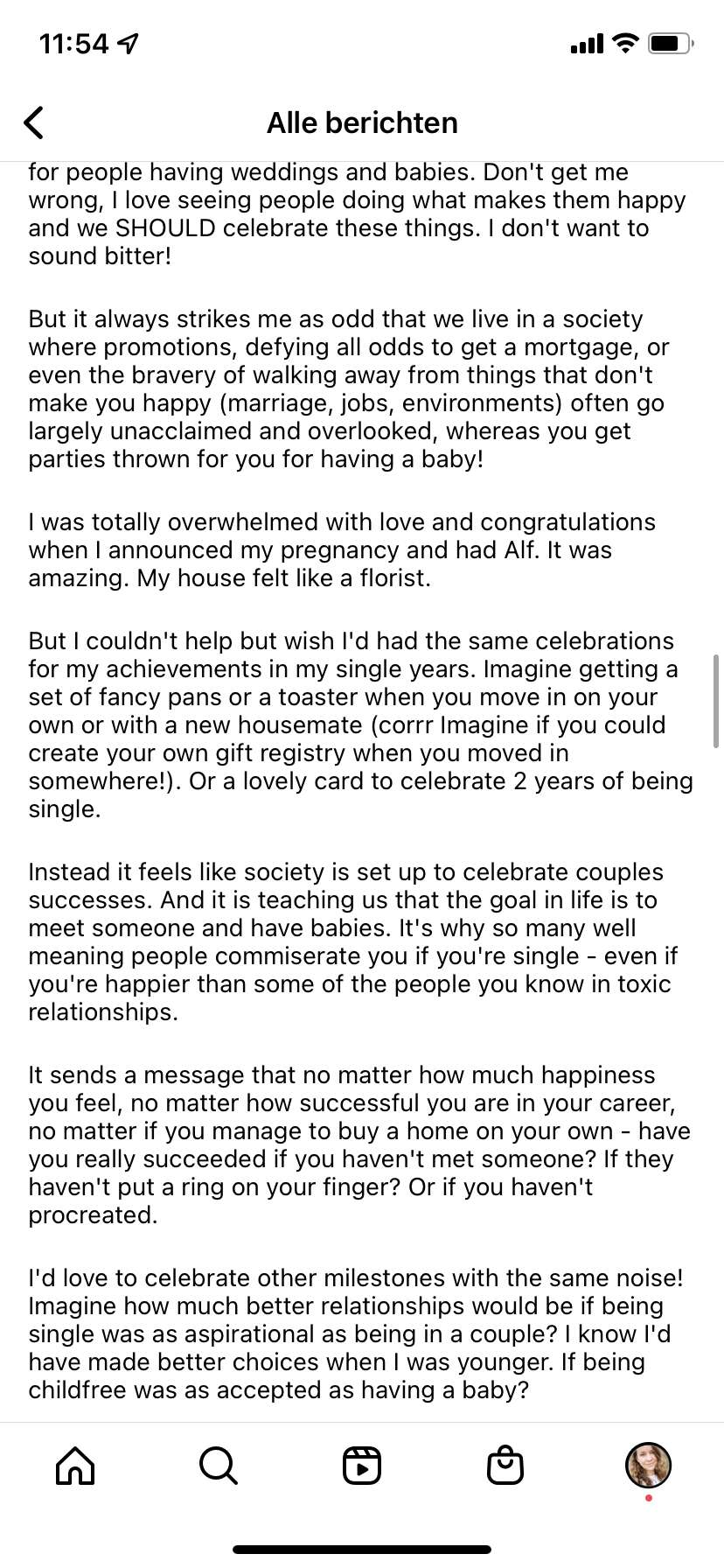Open the Shop tab
724x1568 pixels.
pos(505,1465)
